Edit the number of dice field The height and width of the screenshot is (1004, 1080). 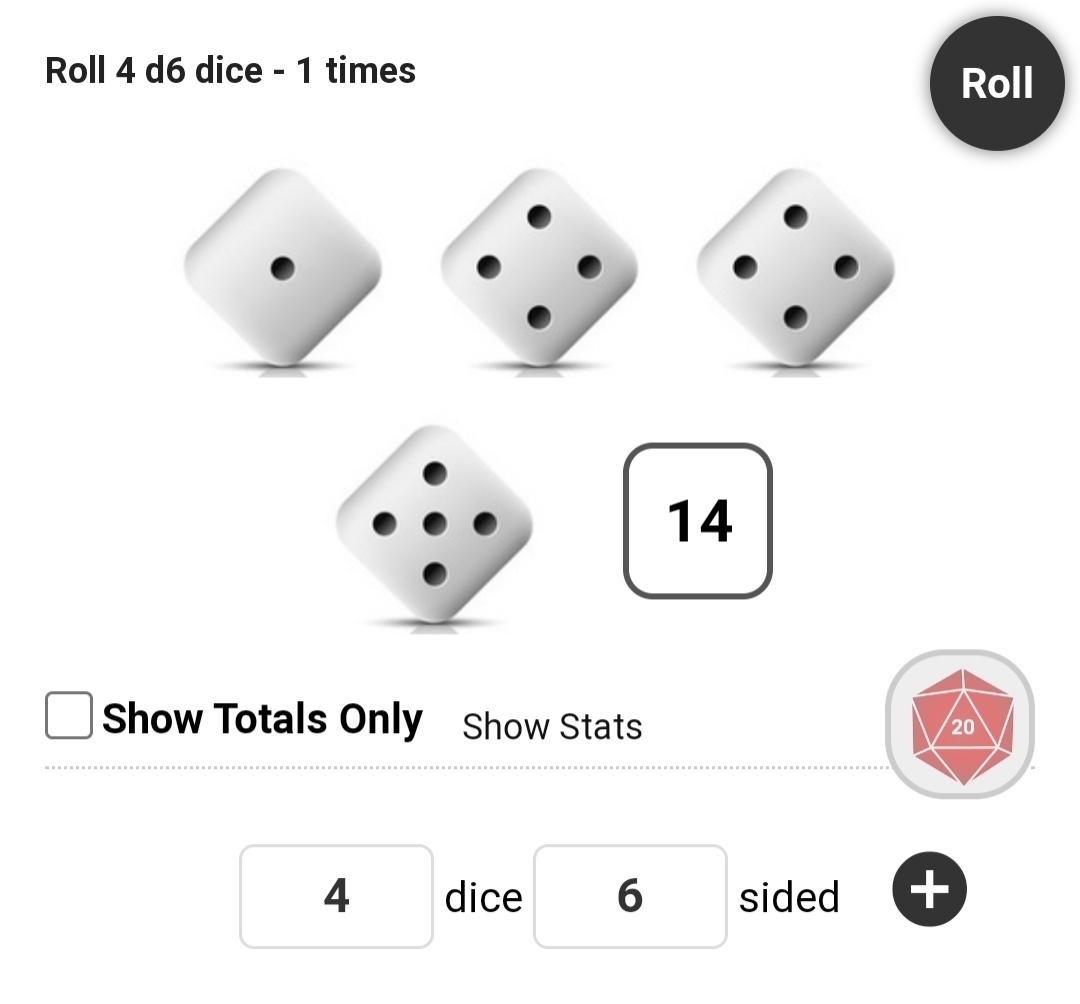click(336, 896)
